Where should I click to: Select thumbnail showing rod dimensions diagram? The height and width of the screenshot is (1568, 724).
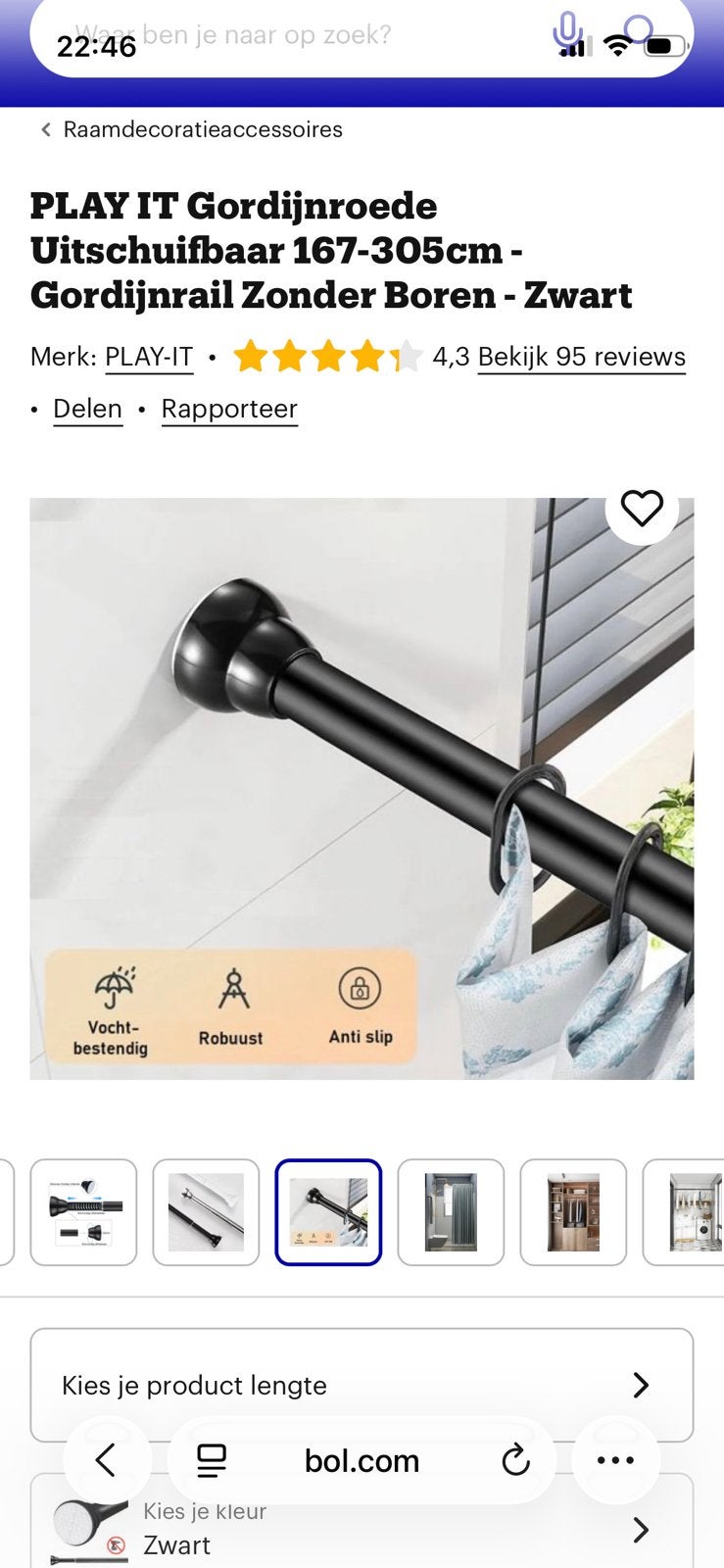point(83,1212)
